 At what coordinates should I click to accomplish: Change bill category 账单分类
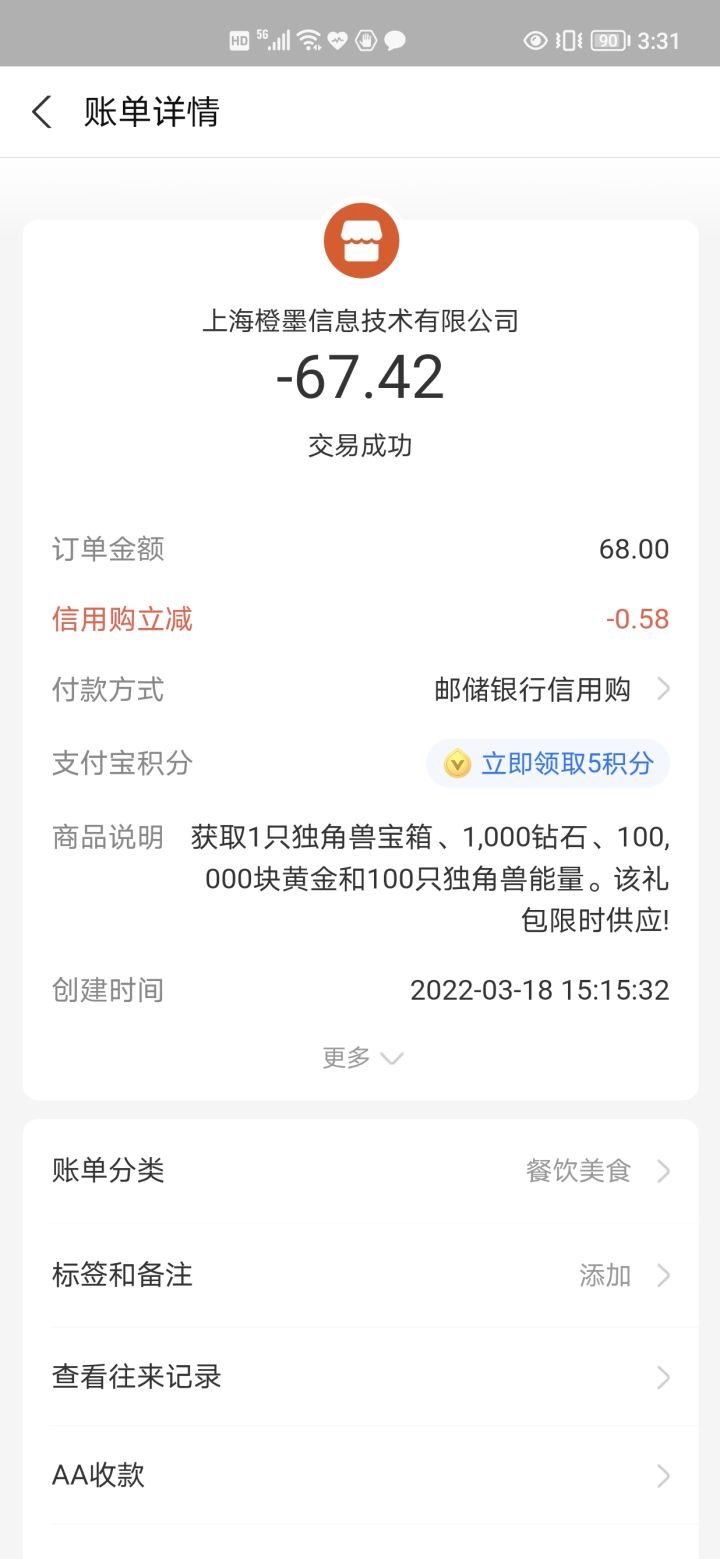click(360, 1171)
